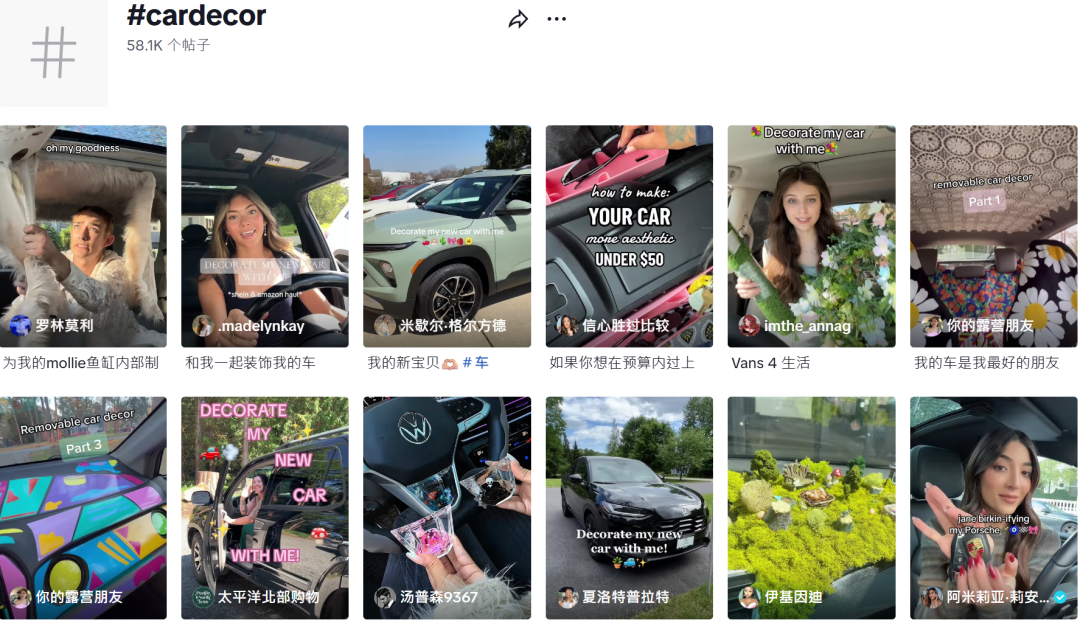Share the #cardecor hashtag page
Screen dimensions: 1080x620
tap(518, 19)
